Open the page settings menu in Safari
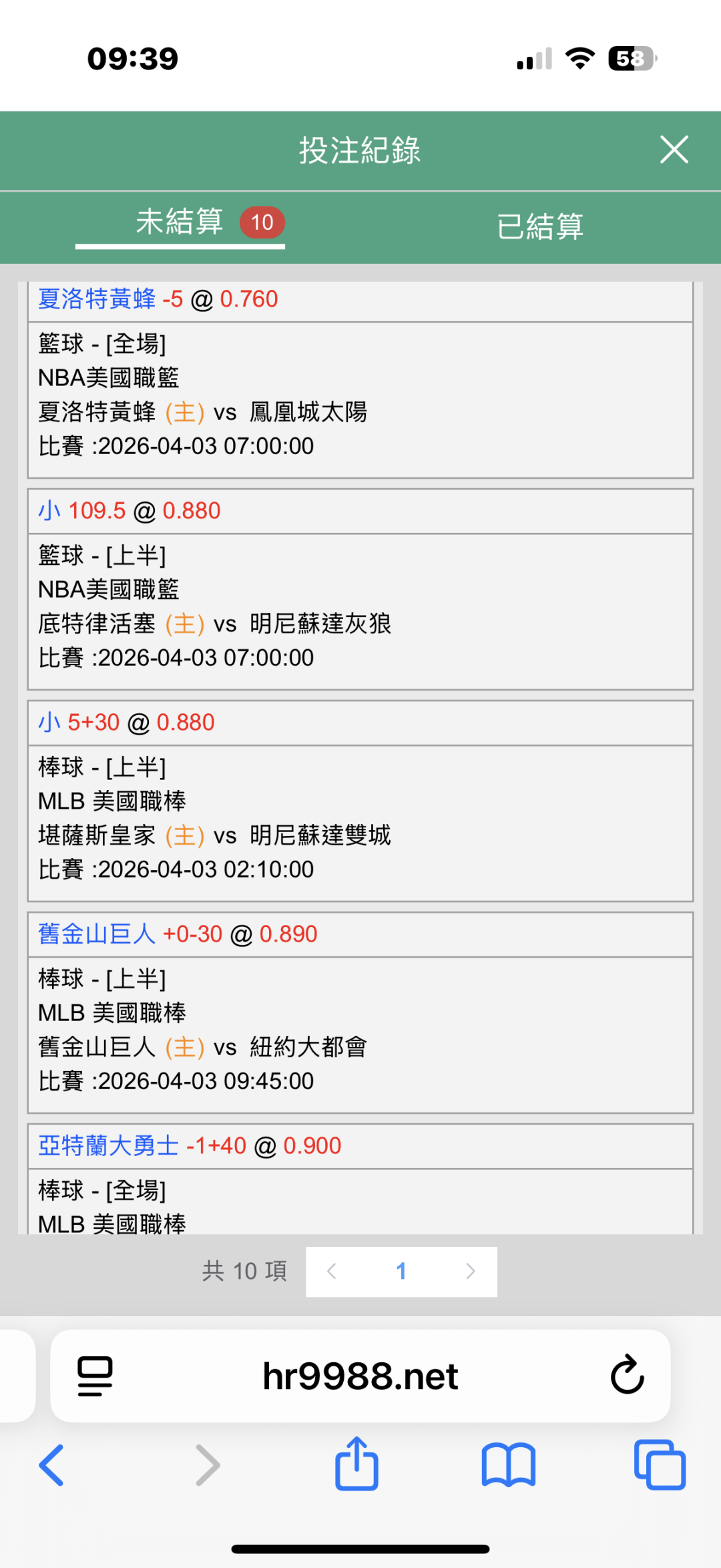Screen dimensions: 721x1568 [x=95, y=1376]
